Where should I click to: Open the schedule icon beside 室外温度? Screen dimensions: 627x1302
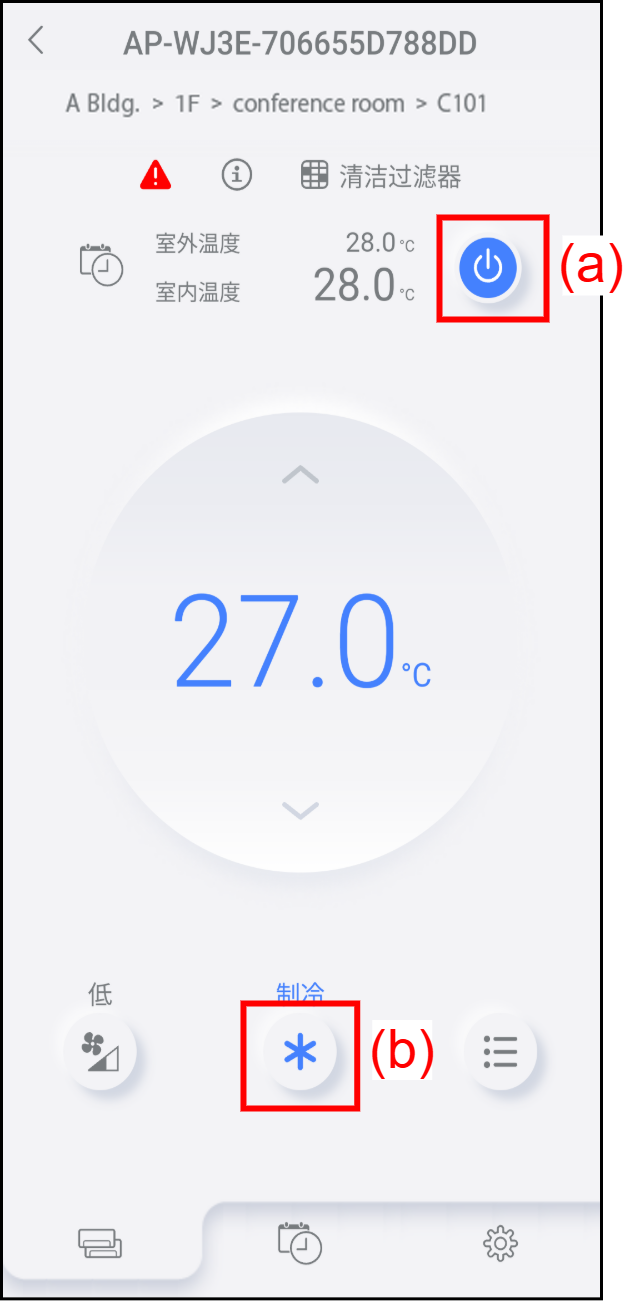coord(101,263)
